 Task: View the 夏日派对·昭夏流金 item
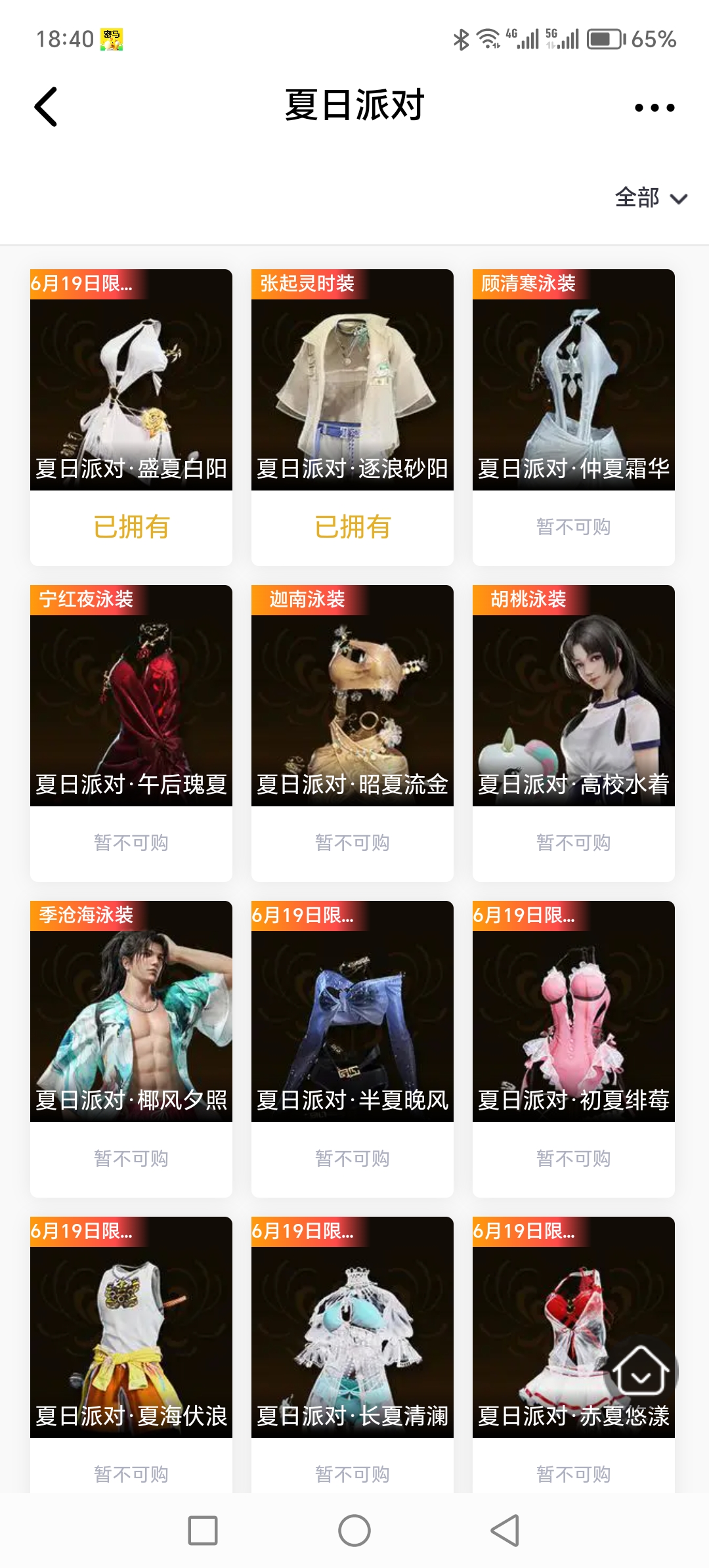[353, 695]
